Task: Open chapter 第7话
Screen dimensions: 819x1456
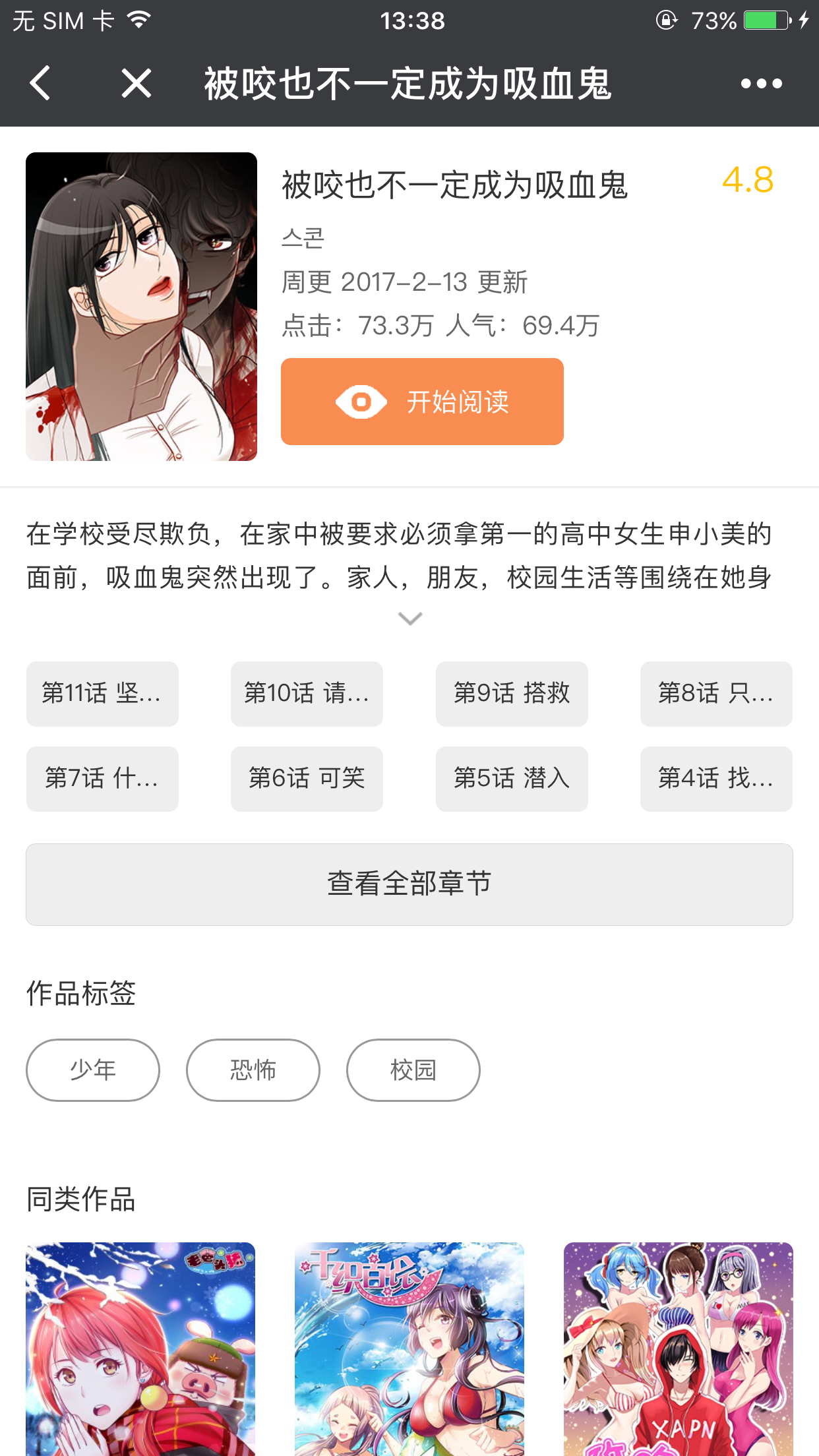Action: [102, 779]
